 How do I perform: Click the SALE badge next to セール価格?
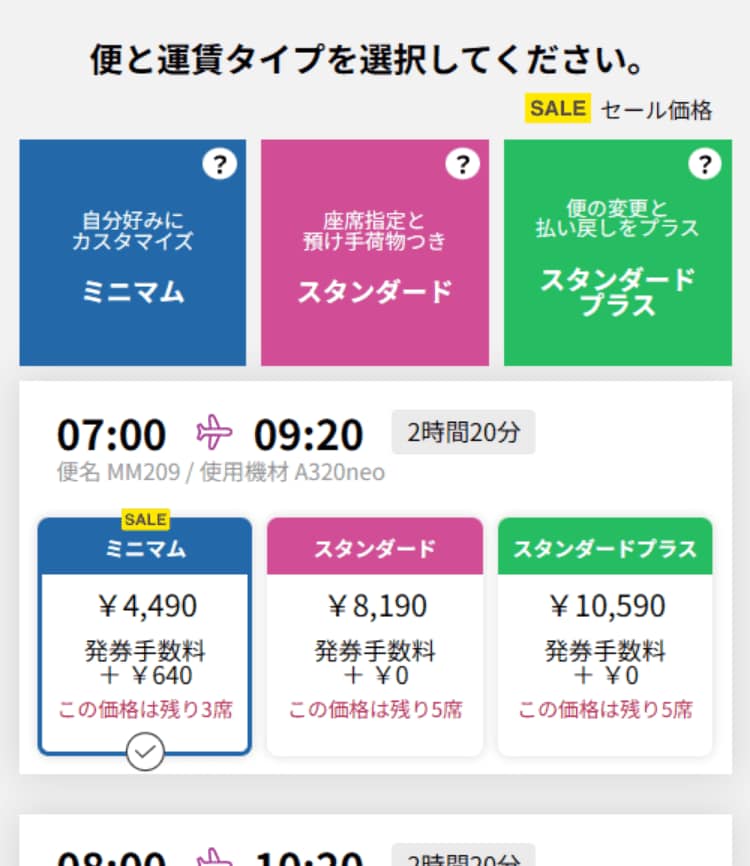(x=557, y=108)
